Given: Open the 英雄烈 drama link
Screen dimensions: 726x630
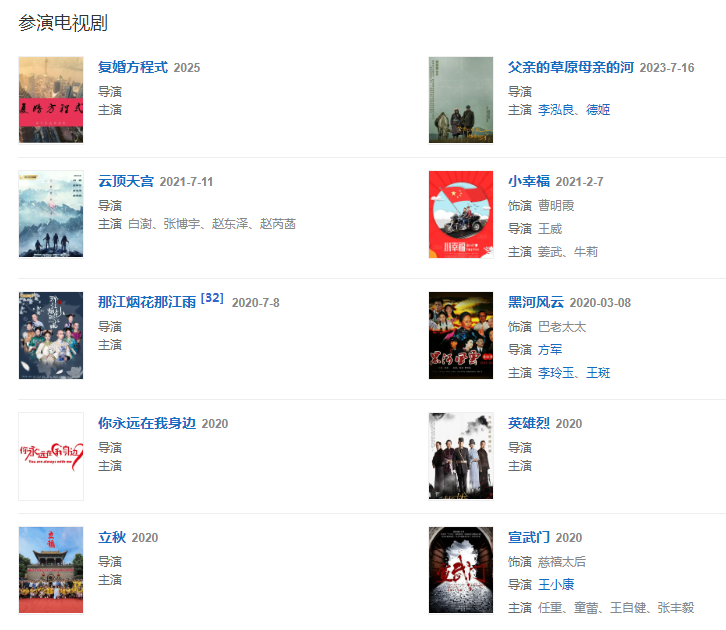Looking at the screenshot, I should [x=528, y=424].
